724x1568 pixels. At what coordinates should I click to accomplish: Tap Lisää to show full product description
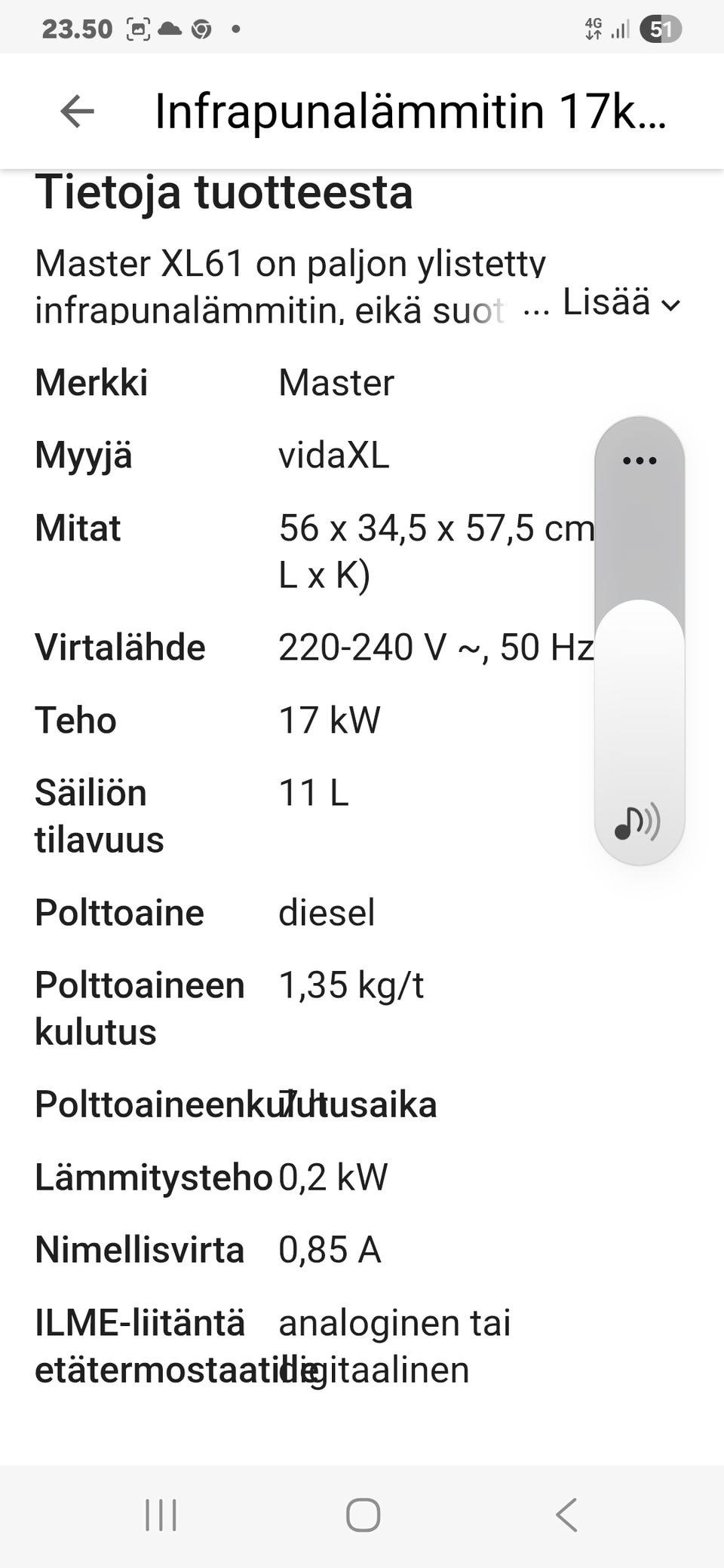click(x=607, y=303)
